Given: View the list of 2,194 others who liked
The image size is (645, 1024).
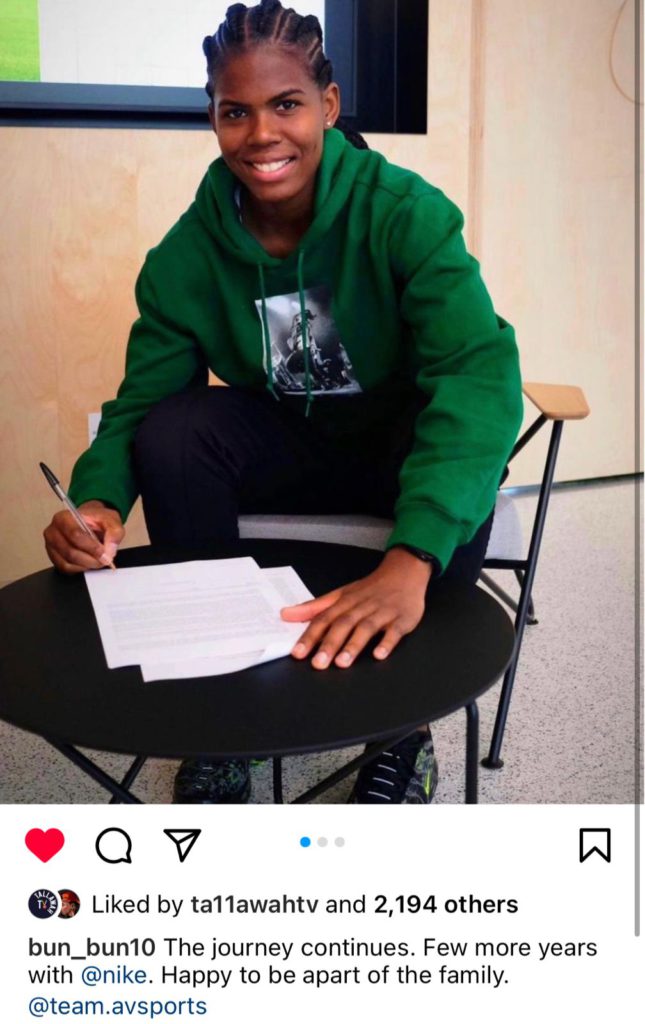Looking at the screenshot, I should (445, 905).
